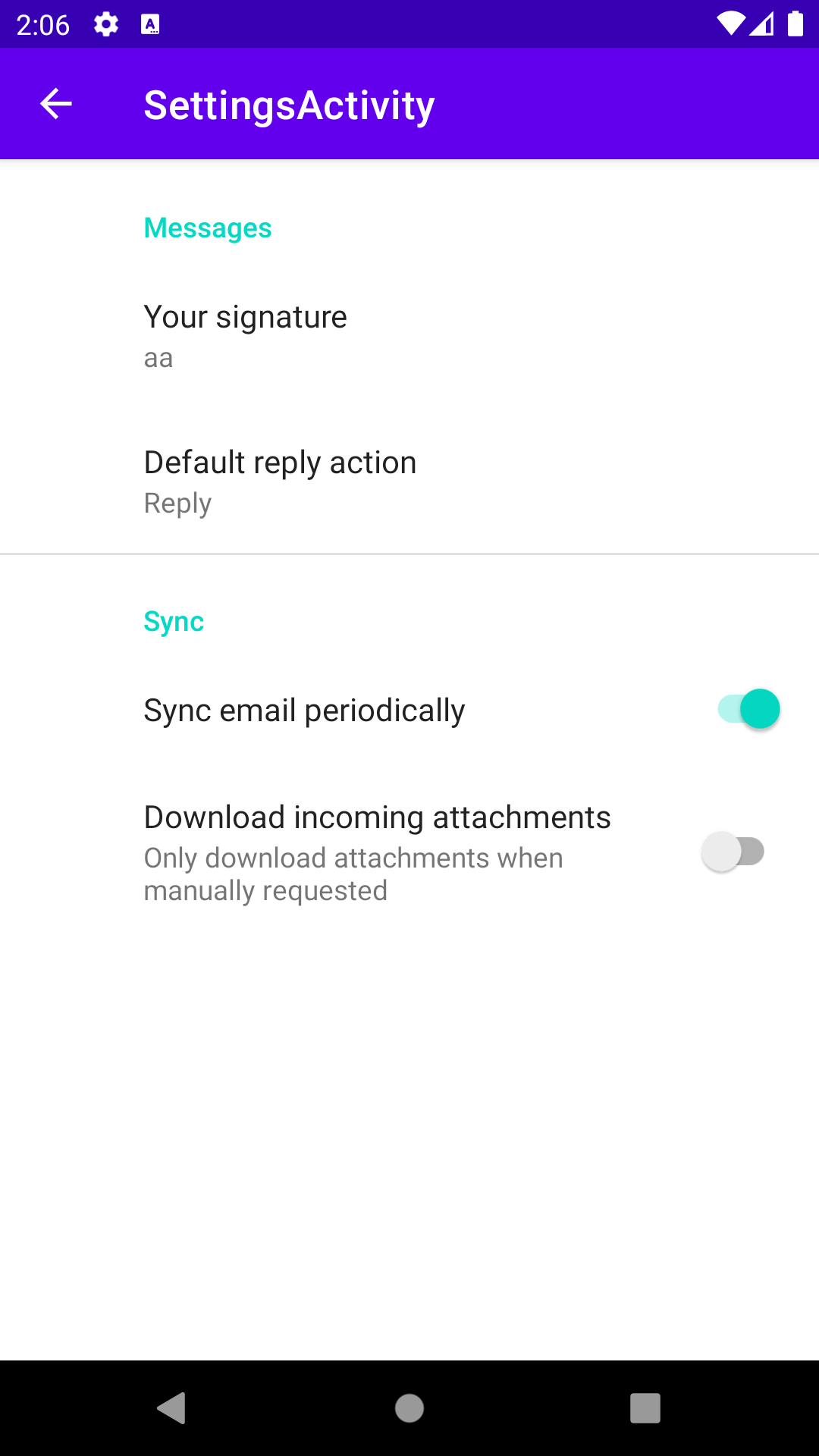
Task: Click the back arrow in the toolbar
Action: point(55,103)
